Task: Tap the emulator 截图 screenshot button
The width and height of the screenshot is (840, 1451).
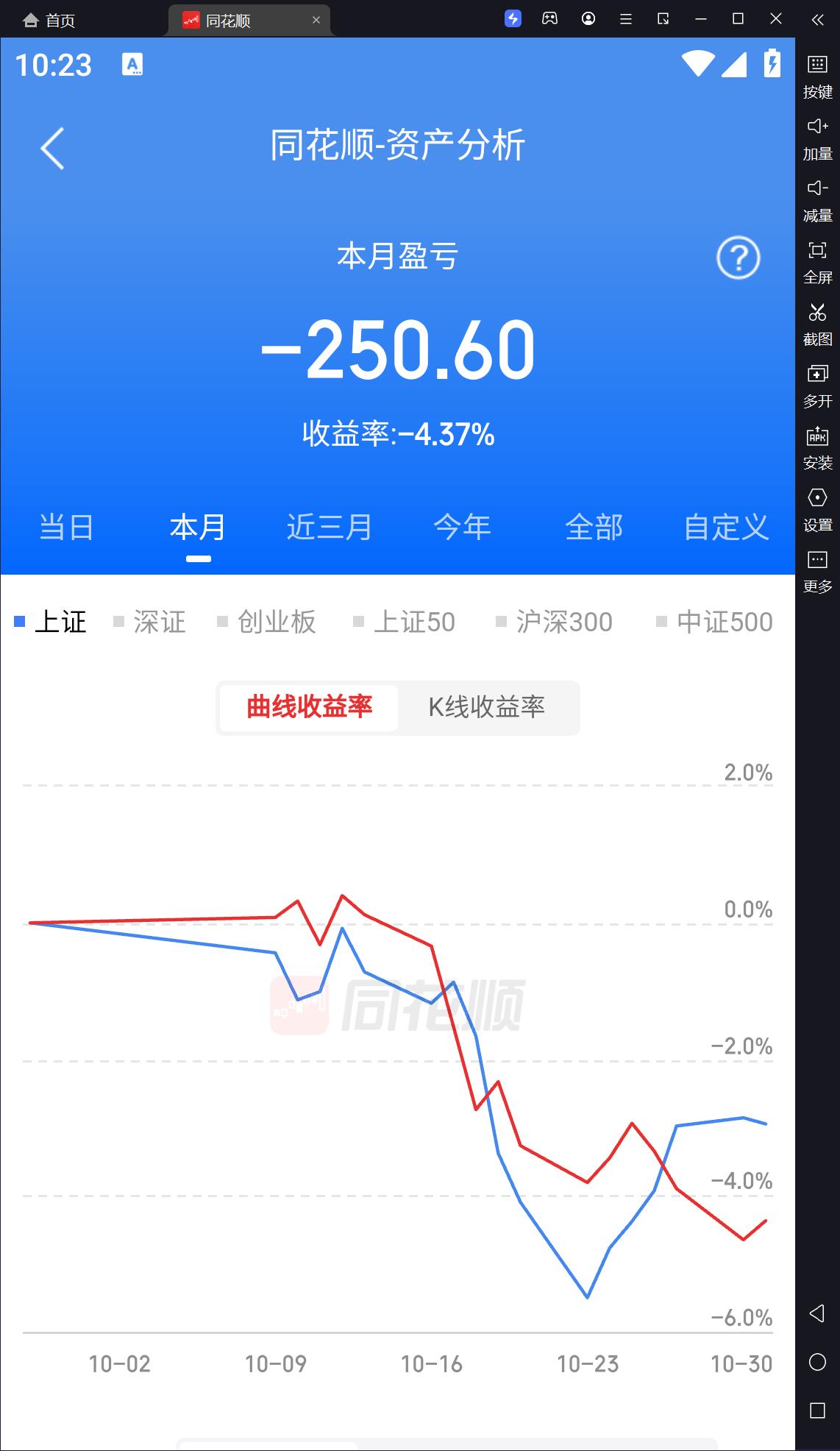Action: click(817, 324)
